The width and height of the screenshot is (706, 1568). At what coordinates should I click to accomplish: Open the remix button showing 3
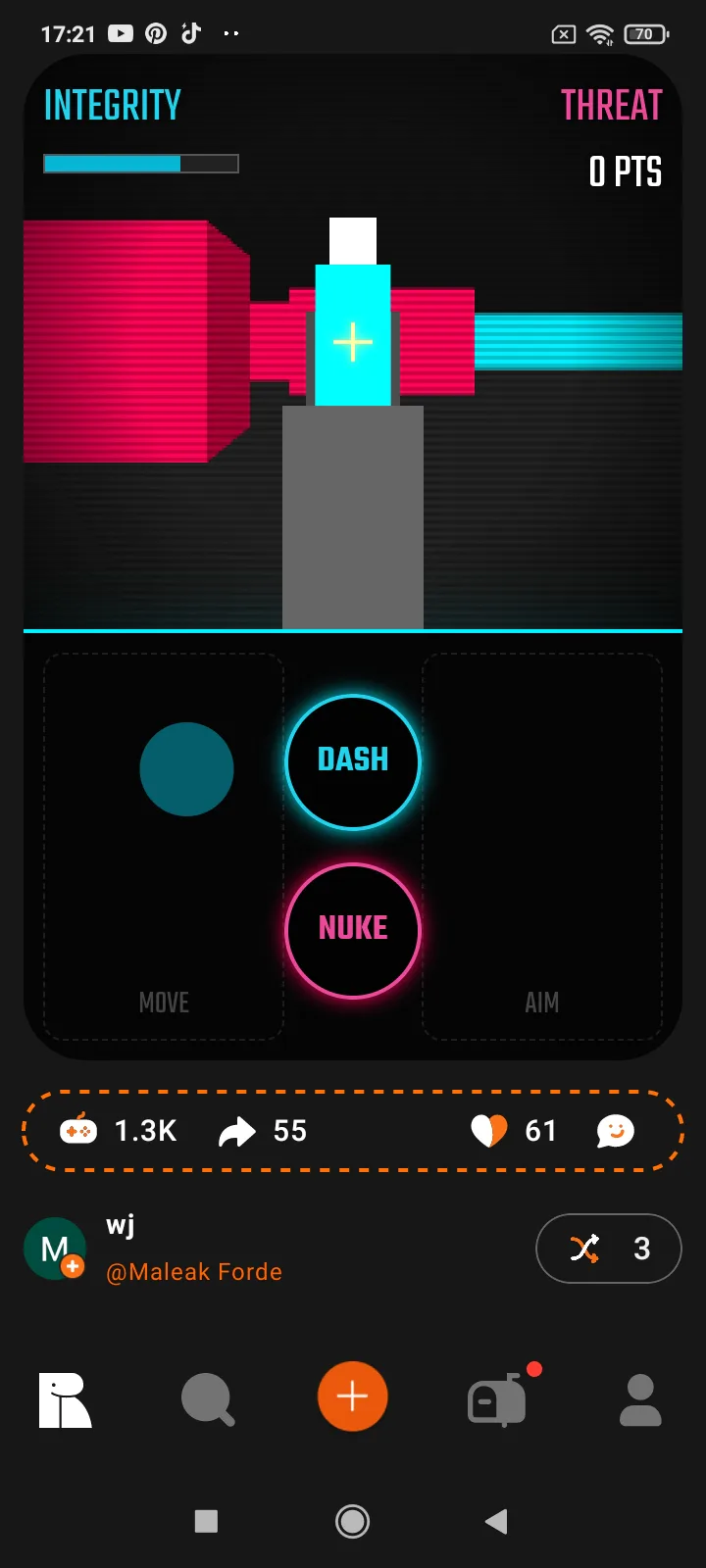608,1249
